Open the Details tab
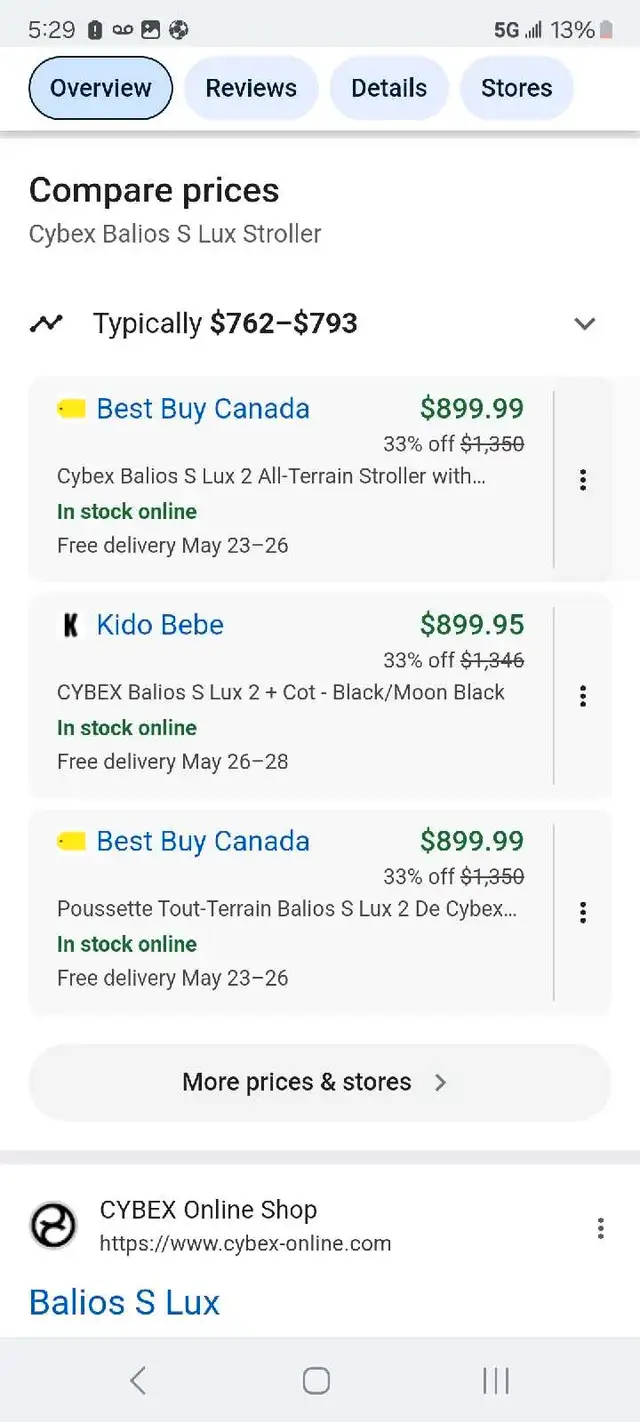Viewport: 640px width, 1422px height. point(389,88)
